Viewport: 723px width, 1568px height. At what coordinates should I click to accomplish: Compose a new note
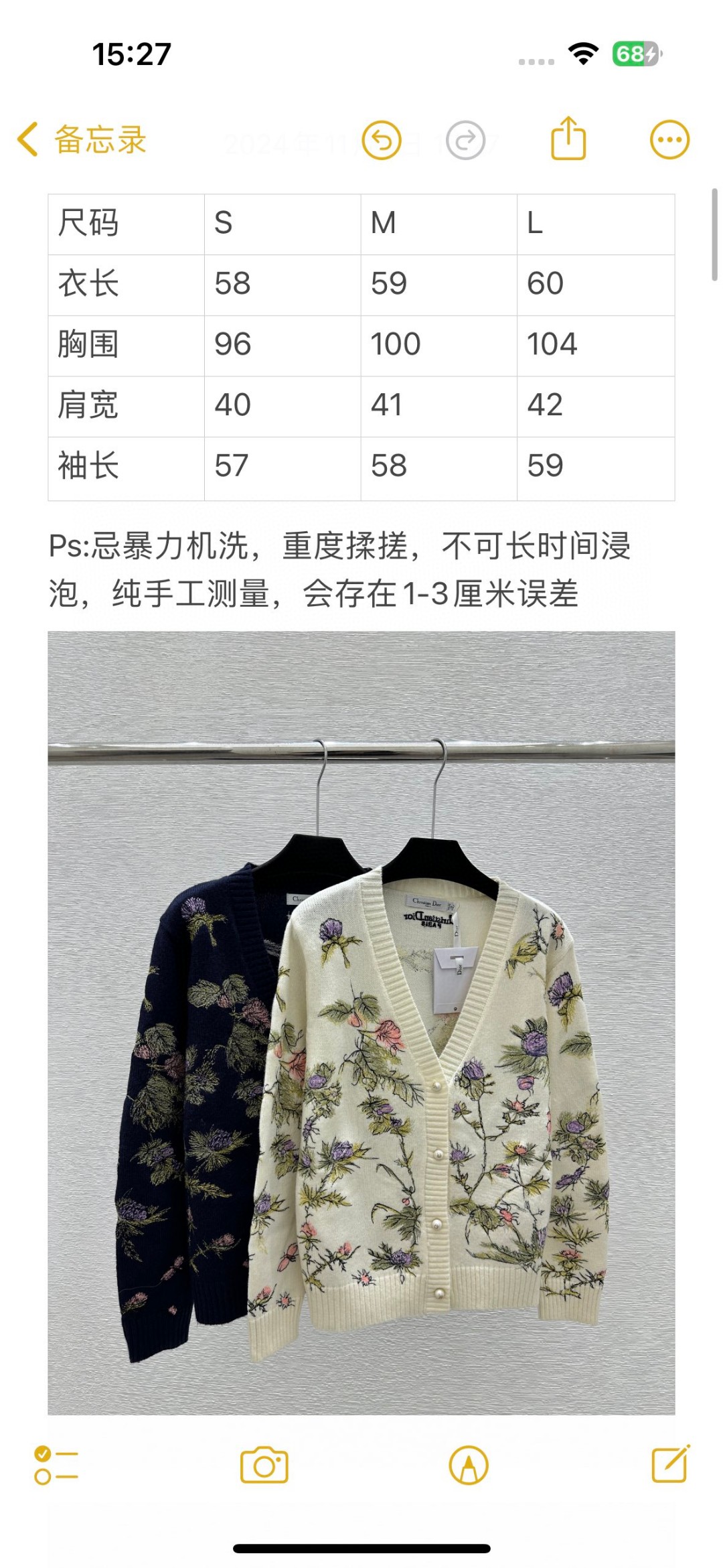point(670,1464)
